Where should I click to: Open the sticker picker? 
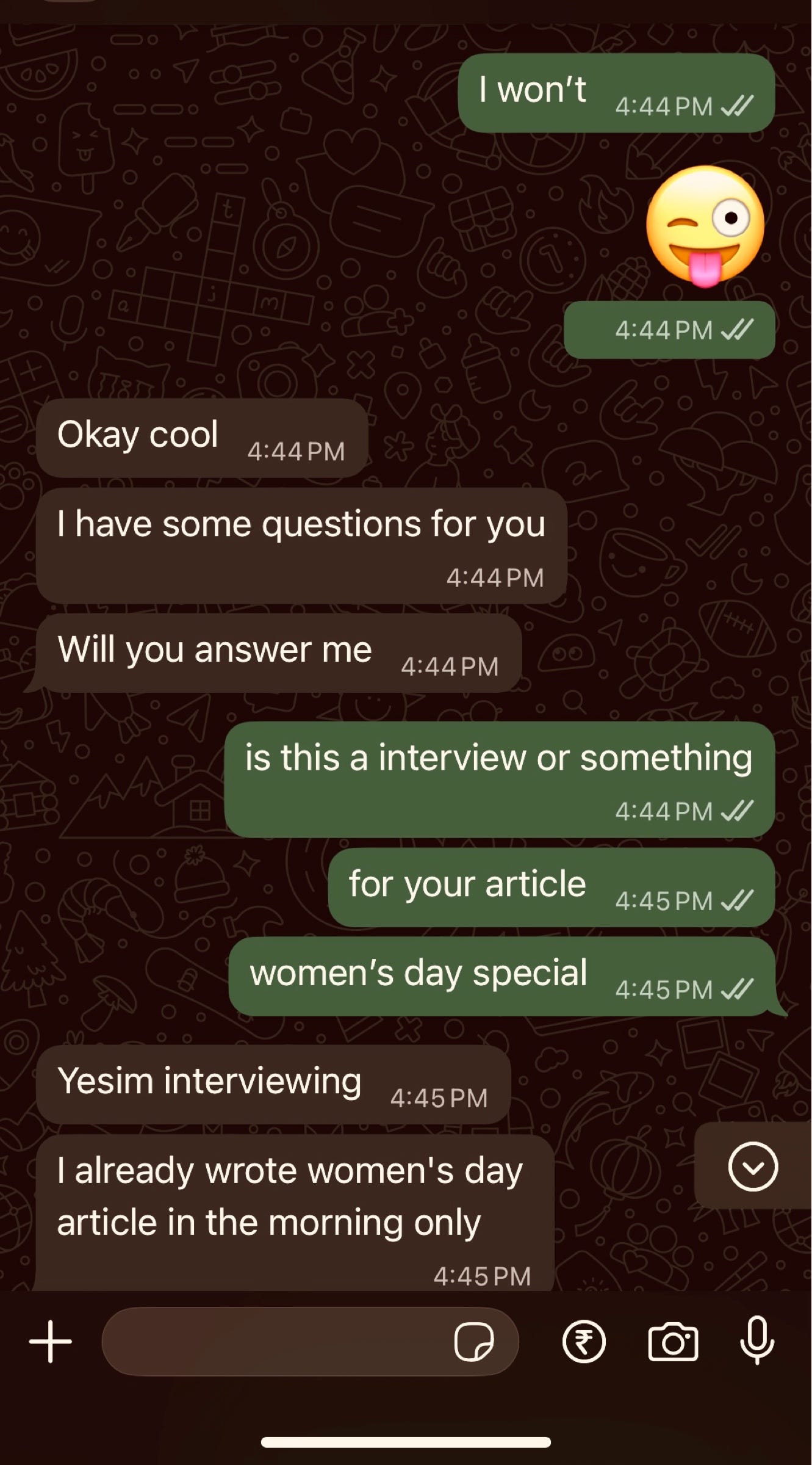tap(474, 1341)
